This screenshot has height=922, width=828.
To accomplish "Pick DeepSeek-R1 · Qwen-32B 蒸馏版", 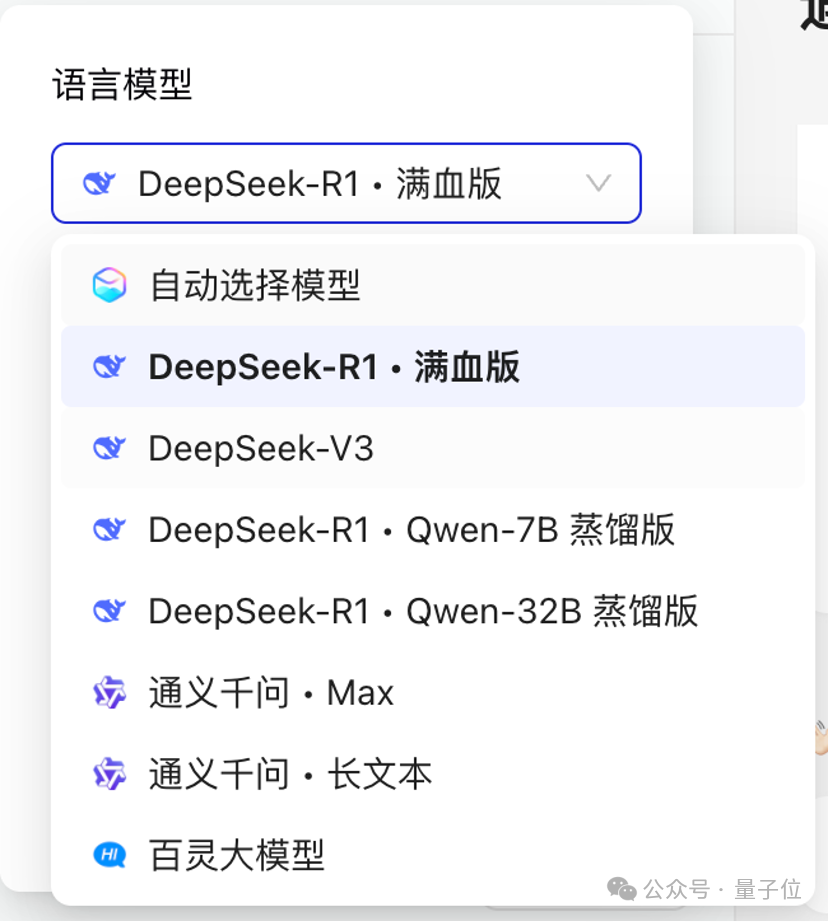I will pyautogui.click(x=433, y=611).
